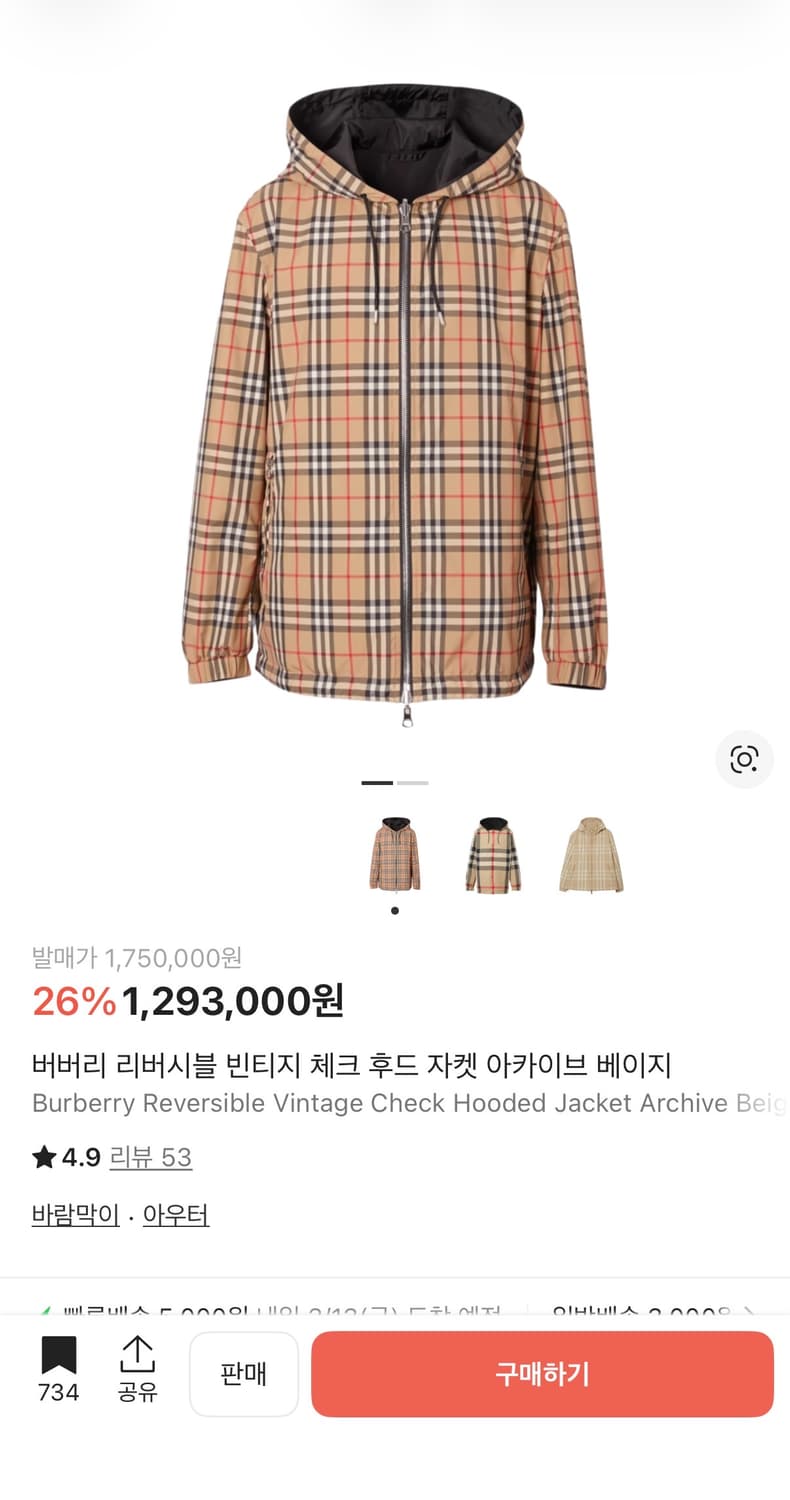
Task: Open the 판매 sell button
Action: [244, 1374]
